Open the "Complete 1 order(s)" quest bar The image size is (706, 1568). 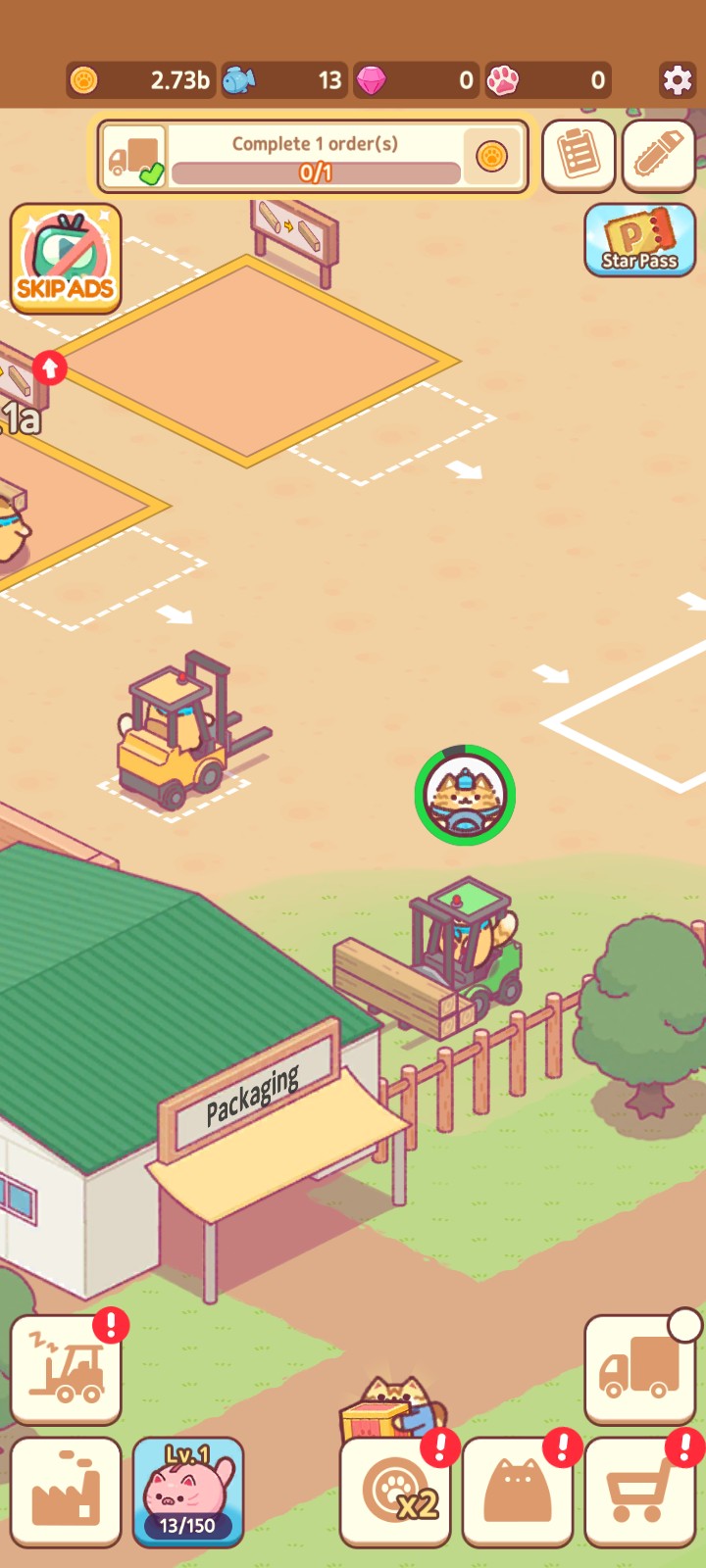pos(314,157)
